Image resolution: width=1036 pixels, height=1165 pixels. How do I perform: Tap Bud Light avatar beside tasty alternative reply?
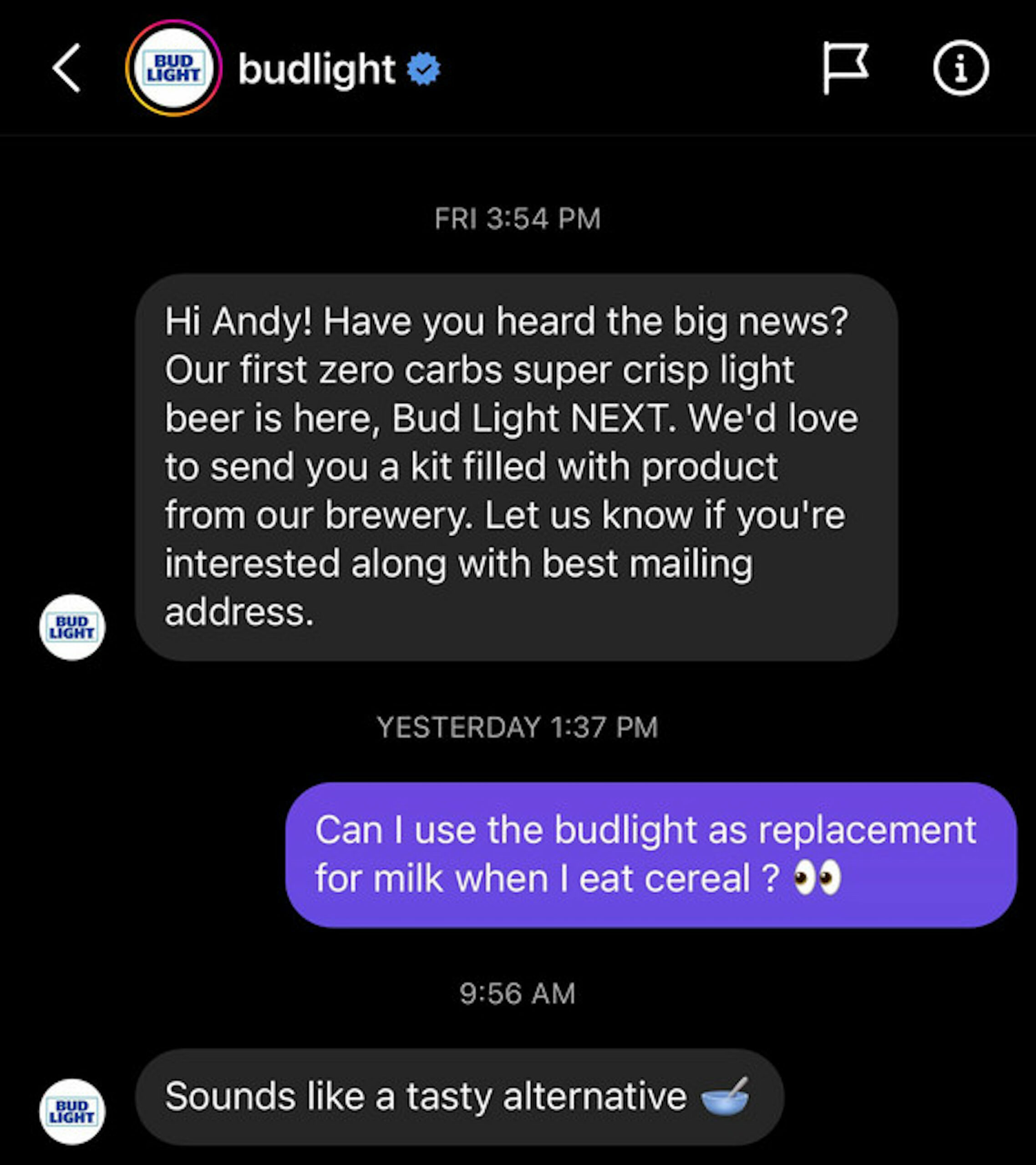(72, 1111)
